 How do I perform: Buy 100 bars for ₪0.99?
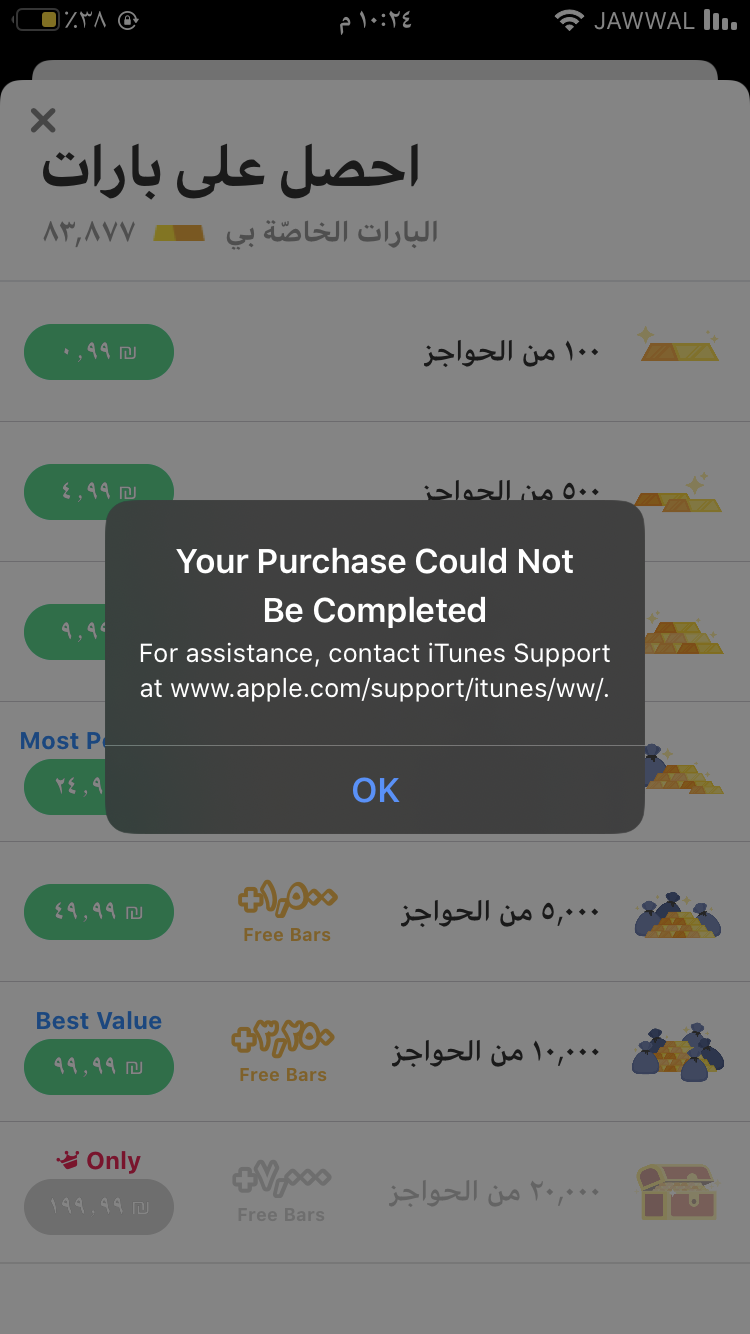point(98,352)
